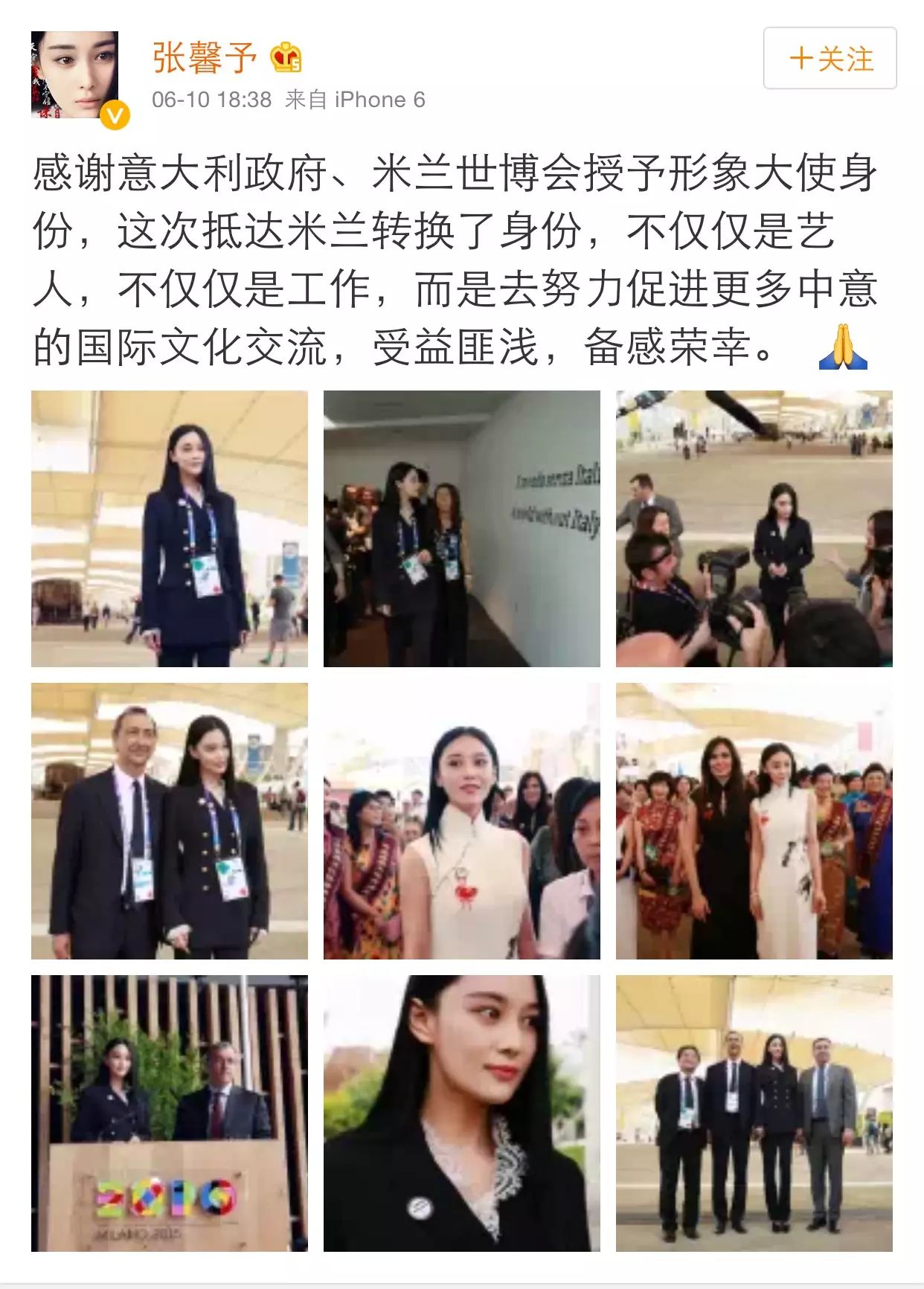Image resolution: width=924 pixels, height=1289 pixels.
Task: View the photo beside the Italy wall text
Action: coord(461,529)
